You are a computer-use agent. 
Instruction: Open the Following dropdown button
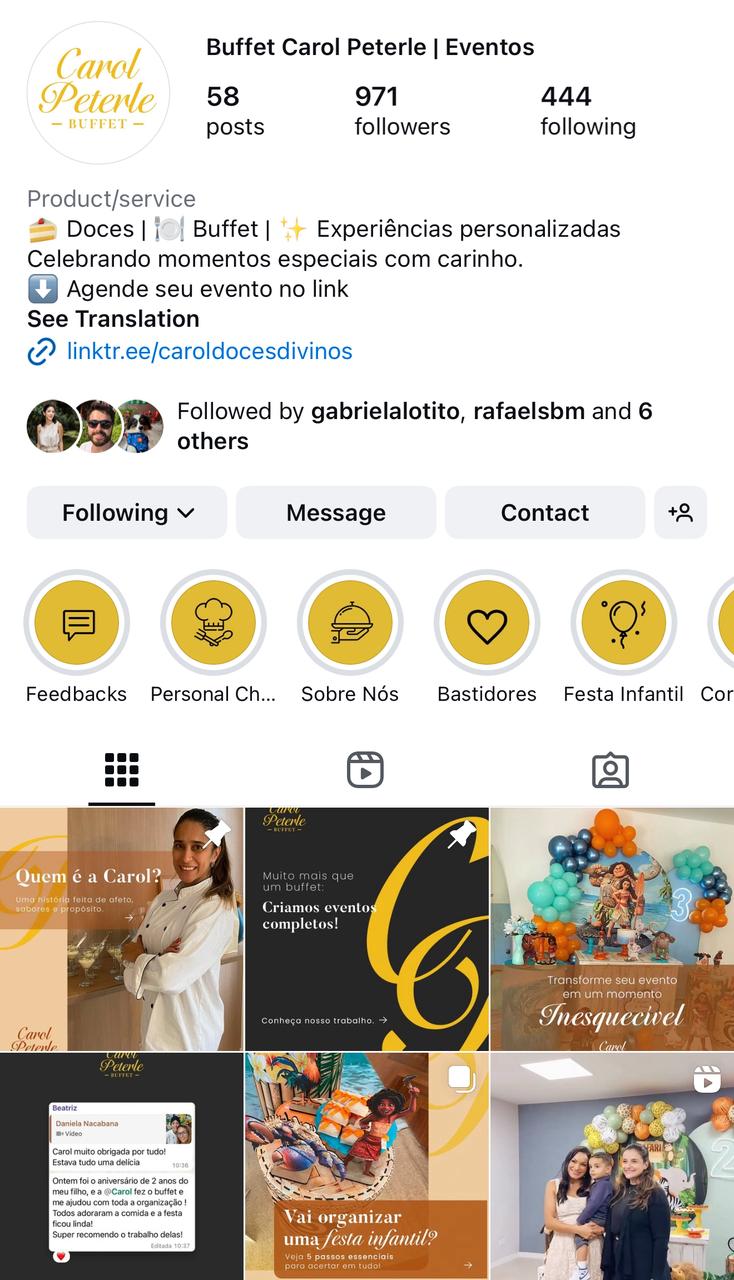tap(127, 513)
